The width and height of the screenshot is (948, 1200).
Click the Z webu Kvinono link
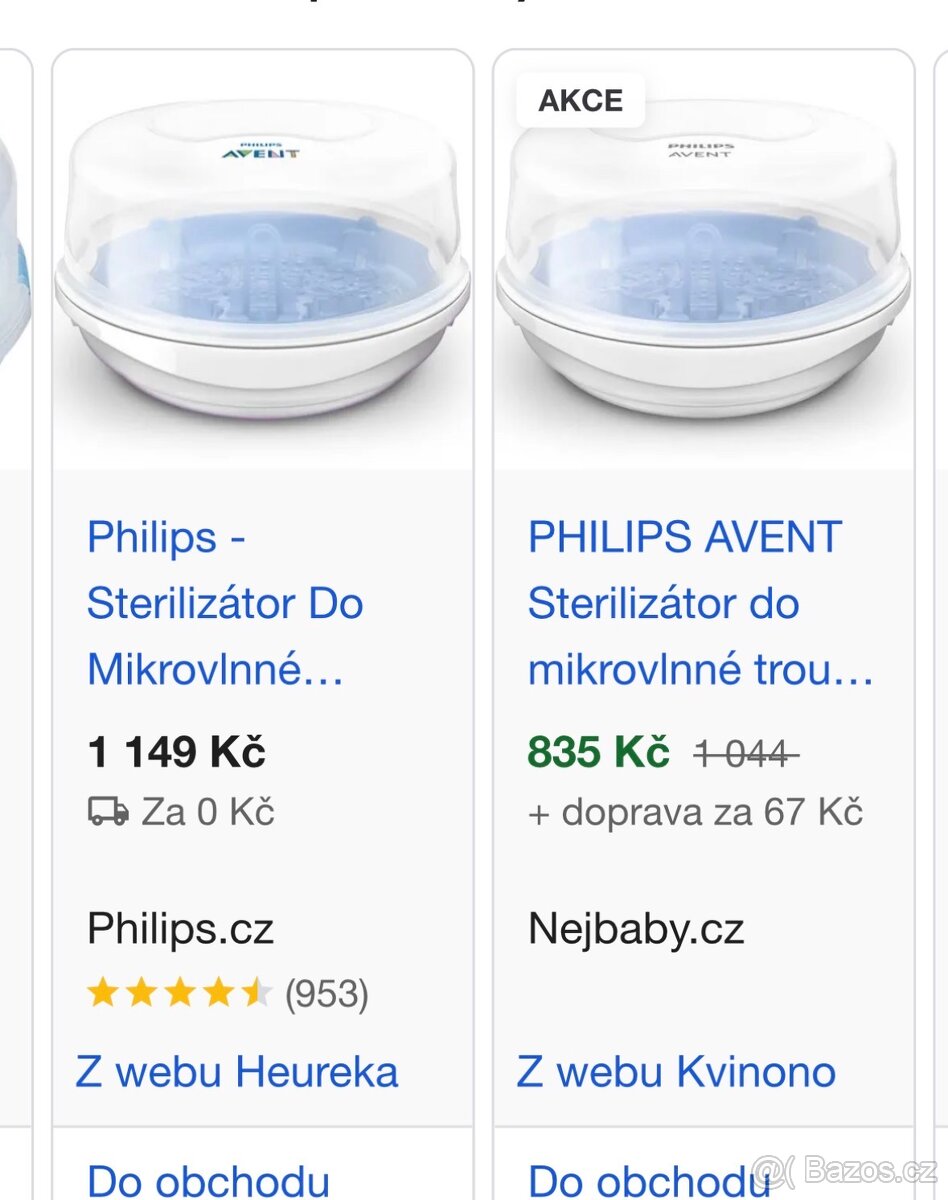[x=676, y=1071]
